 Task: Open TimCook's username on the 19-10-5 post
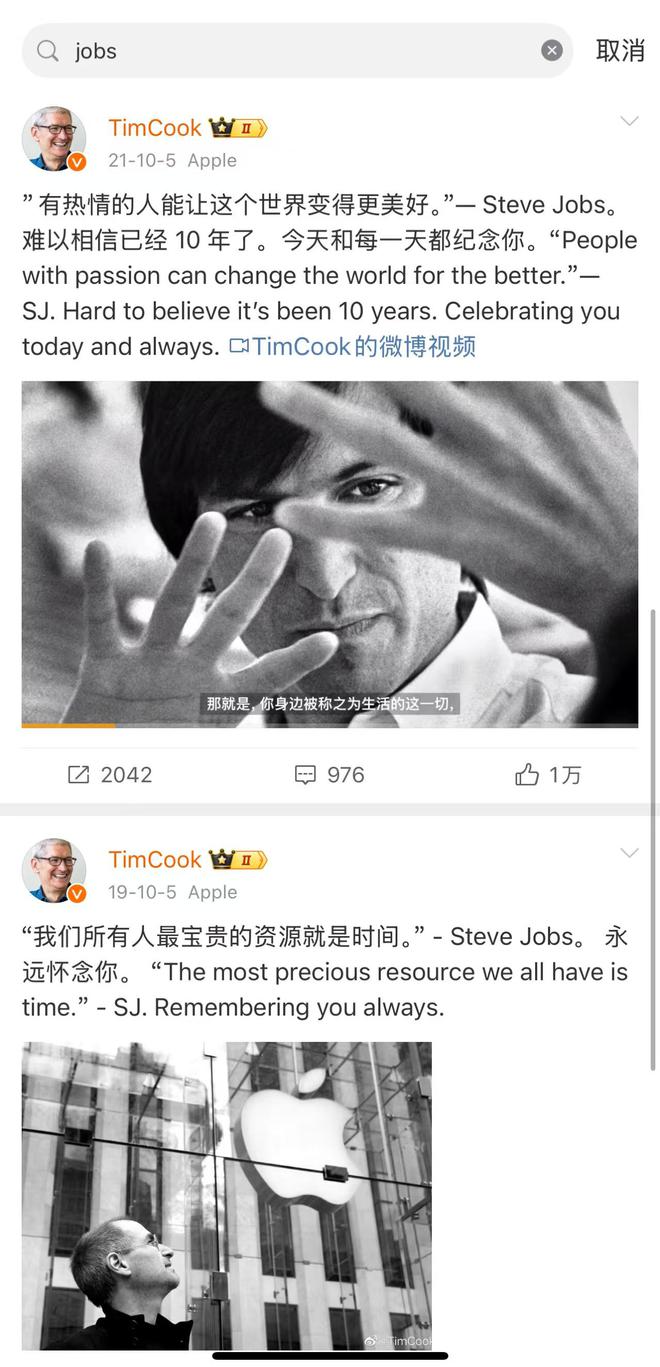[x=155, y=859]
